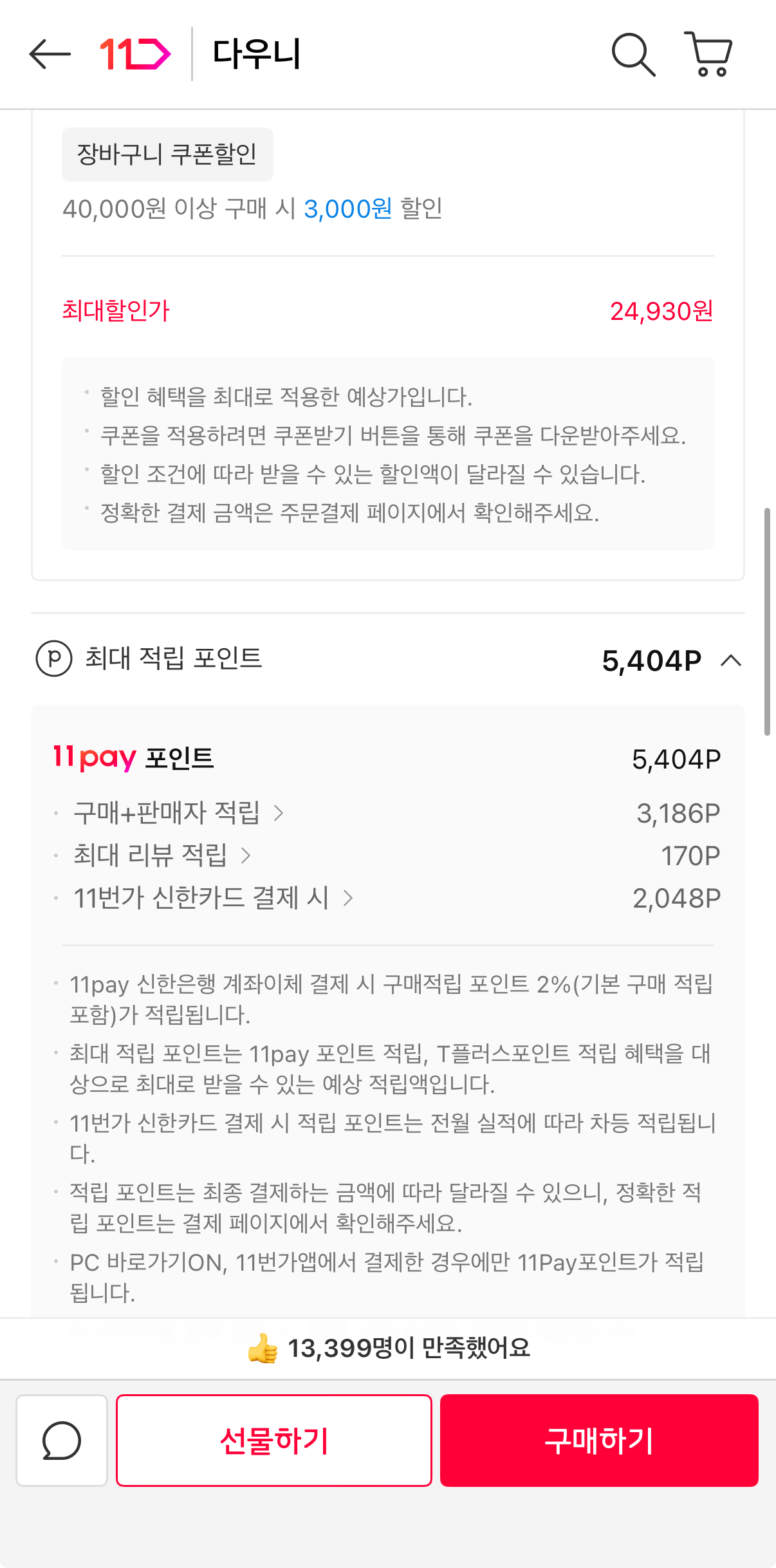Collapse the 최대 적립 포인트 section
The width and height of the screenshot is (776, 1568).
pos(731,660)
